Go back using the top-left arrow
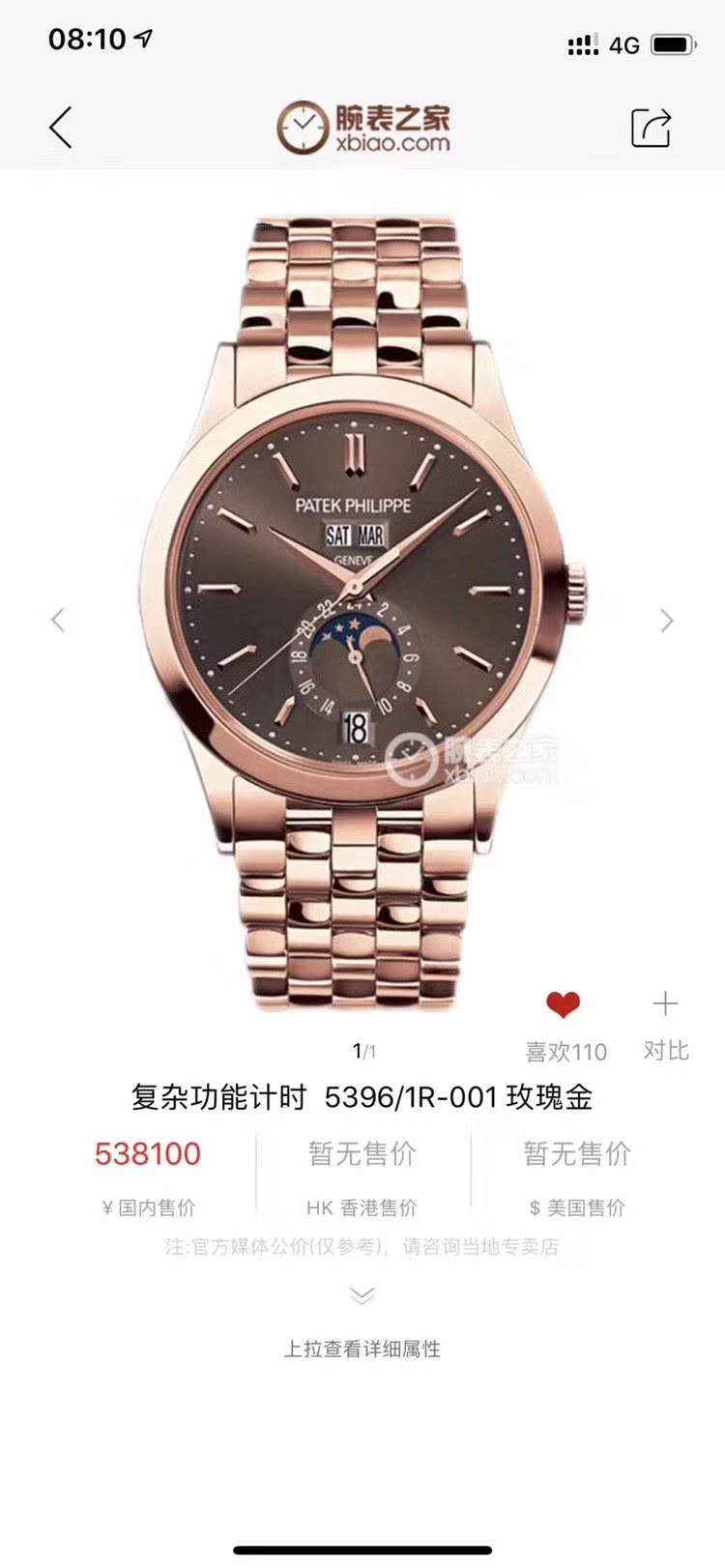Screen dimensions: 725x1568 (x=60, y=128)
